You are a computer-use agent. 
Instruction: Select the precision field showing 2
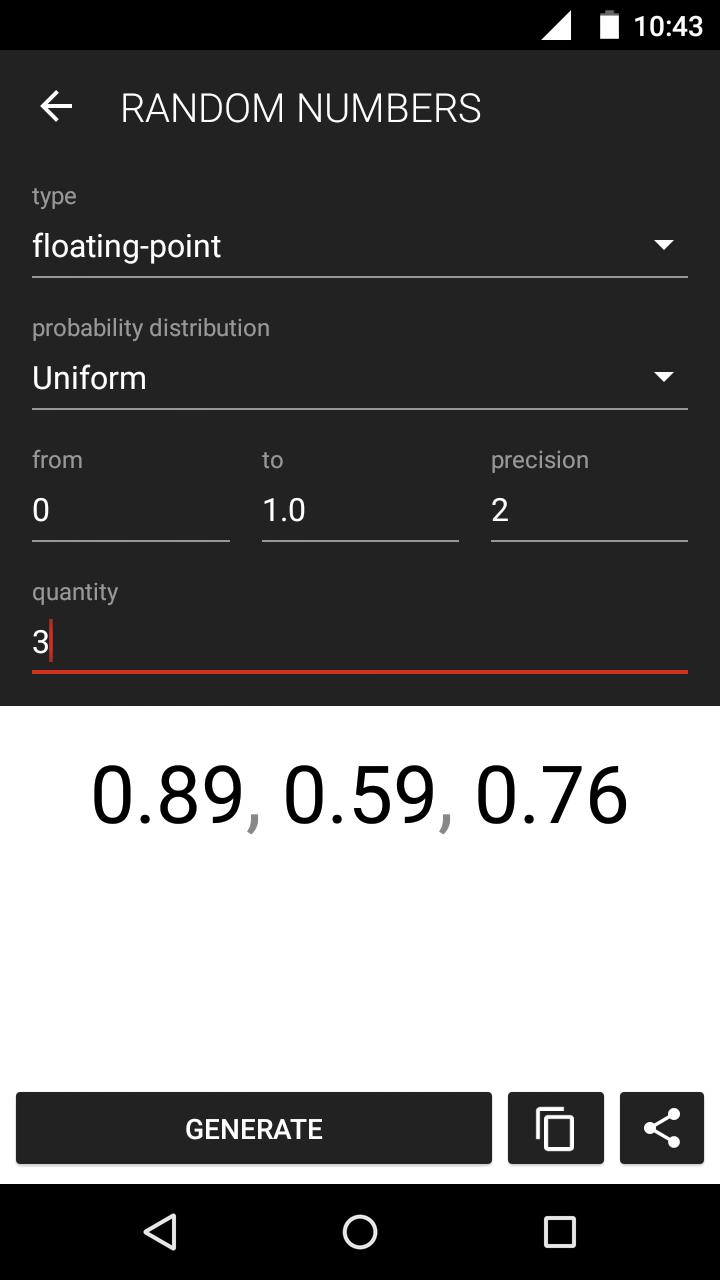pyautogui.click(x=589, y=511)
